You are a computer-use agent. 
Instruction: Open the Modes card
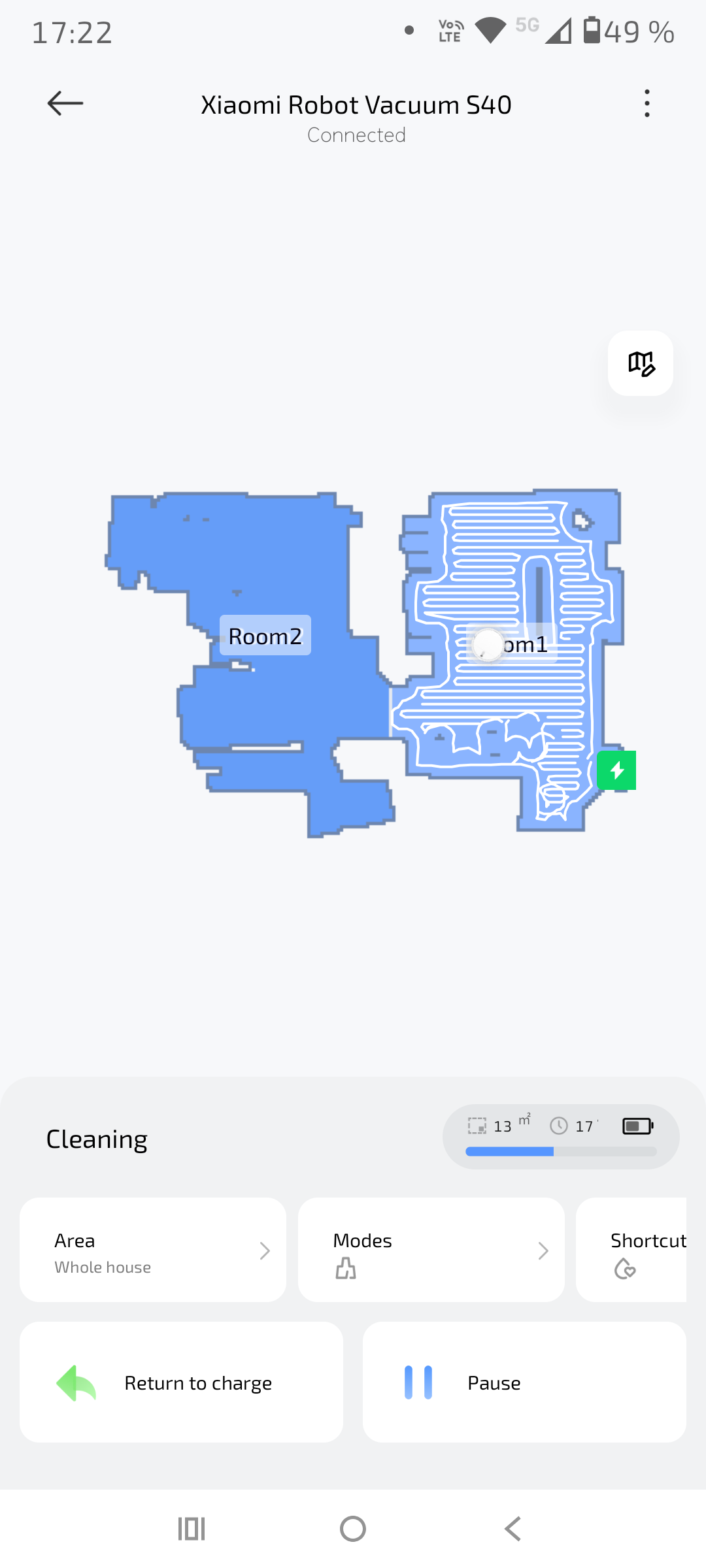pyautogui.click(x=431, y=1250)
